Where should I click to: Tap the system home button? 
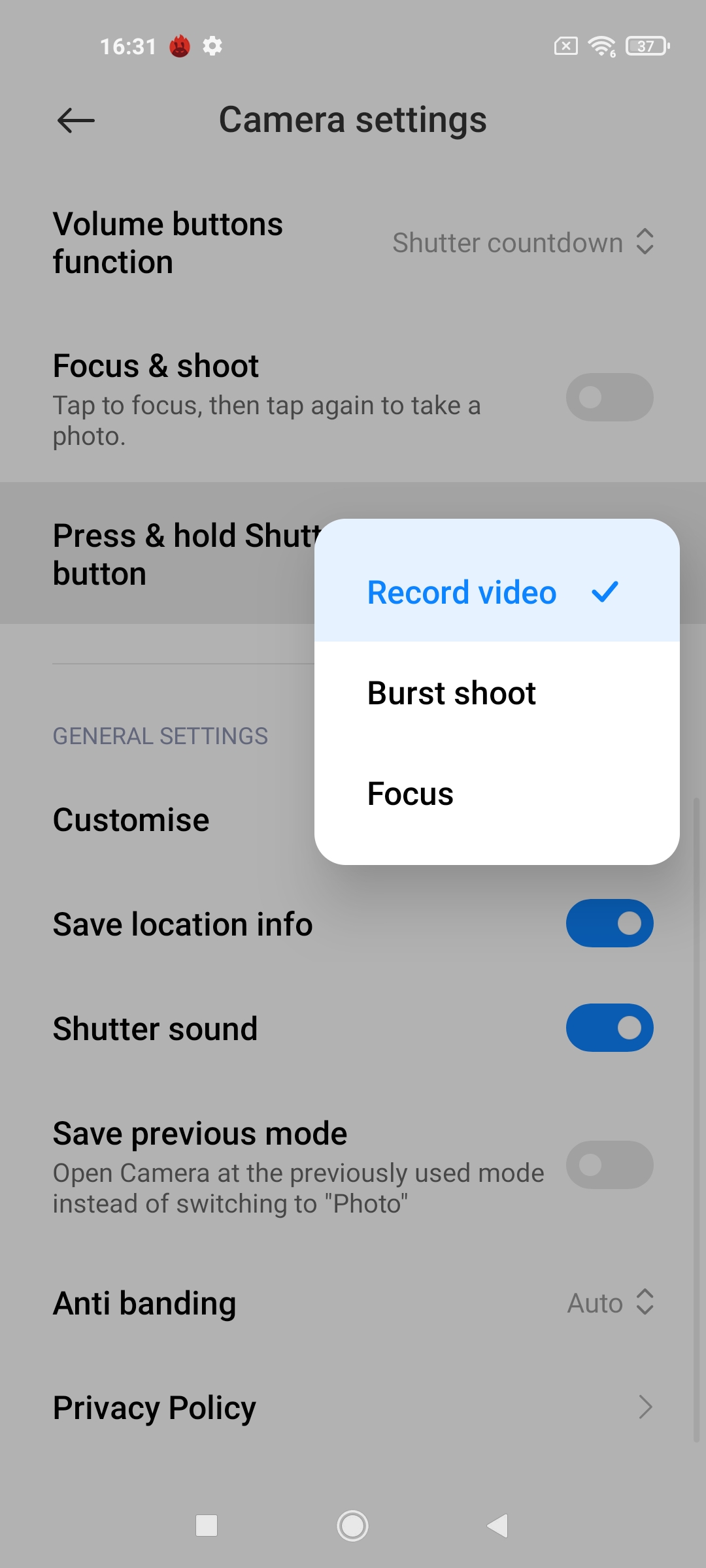coord(353,1526)
